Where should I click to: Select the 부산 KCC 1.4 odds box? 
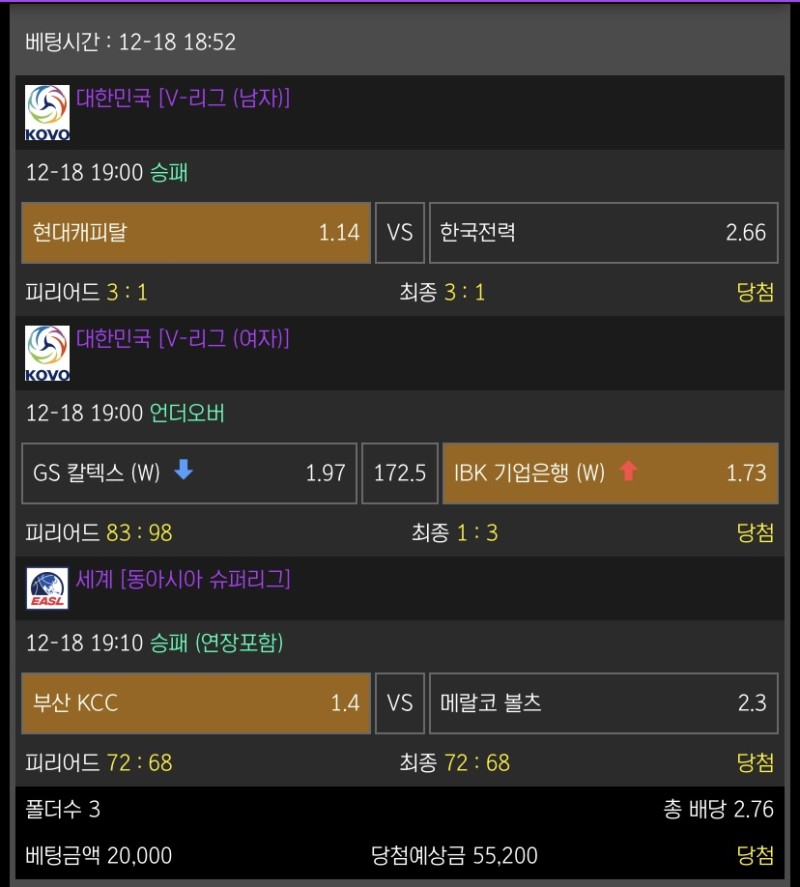tap(196, 703)
